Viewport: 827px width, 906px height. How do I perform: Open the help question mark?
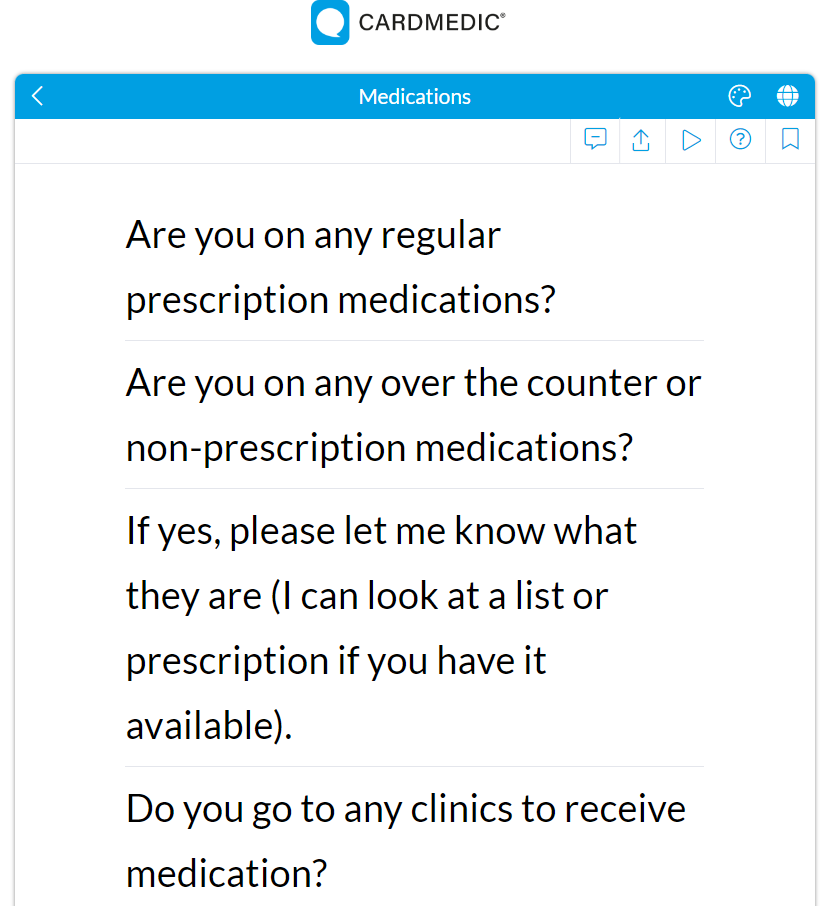[740, 140]
